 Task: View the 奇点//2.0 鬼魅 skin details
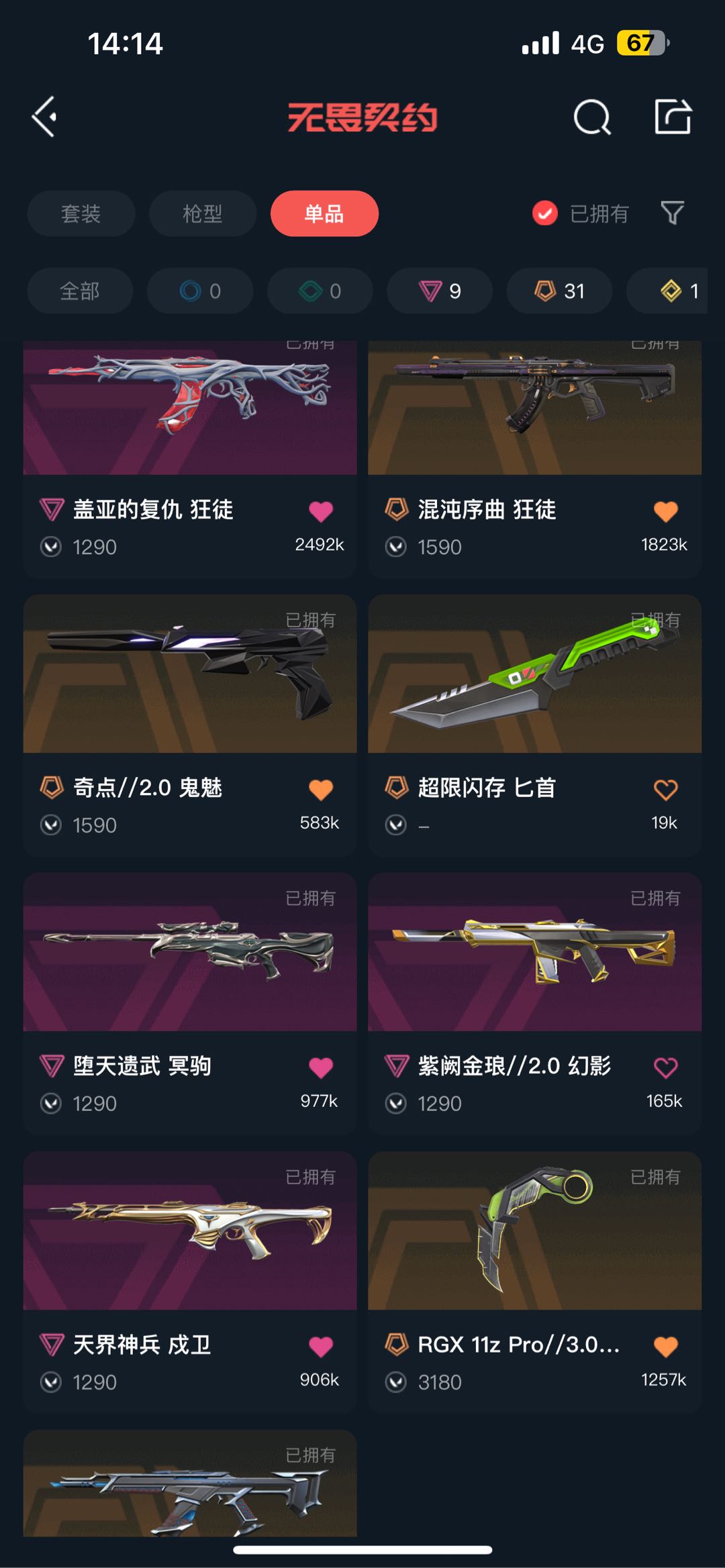click(189, 678)
